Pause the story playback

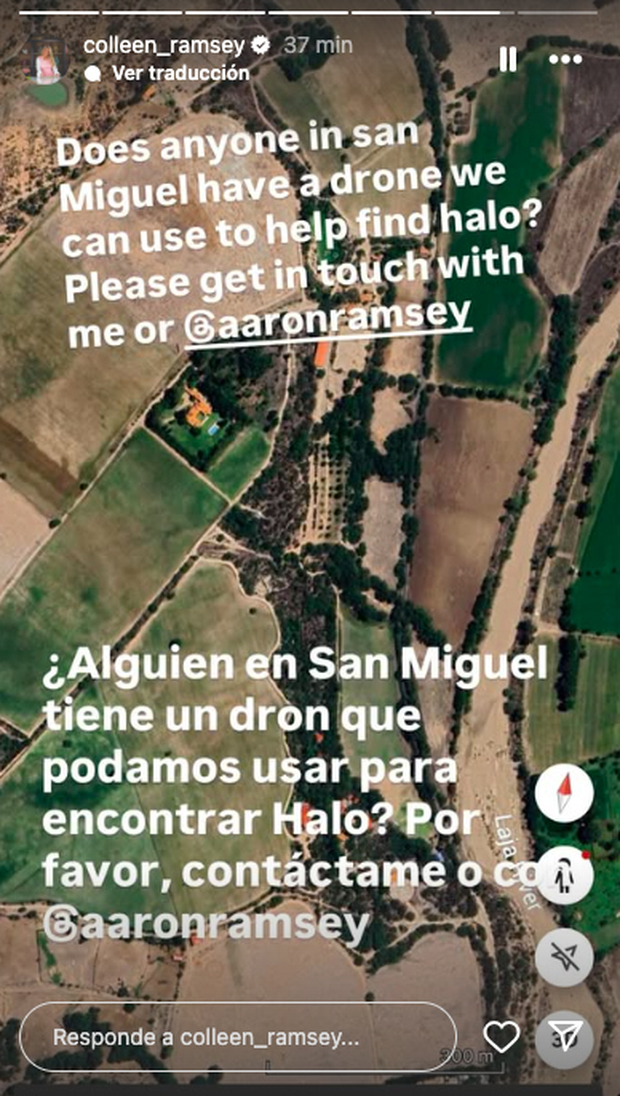point(508,60)
